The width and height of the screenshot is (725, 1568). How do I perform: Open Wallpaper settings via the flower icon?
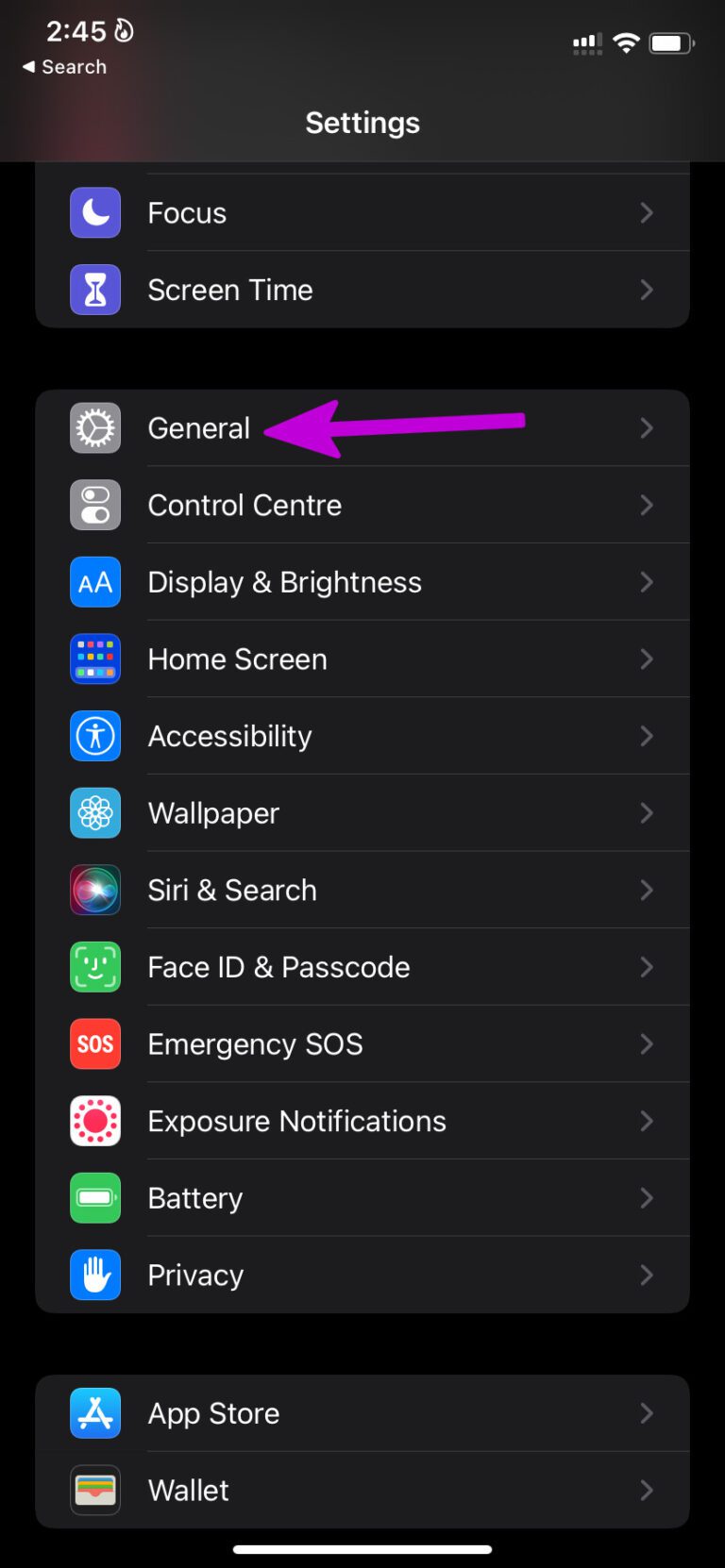point(94,812)
